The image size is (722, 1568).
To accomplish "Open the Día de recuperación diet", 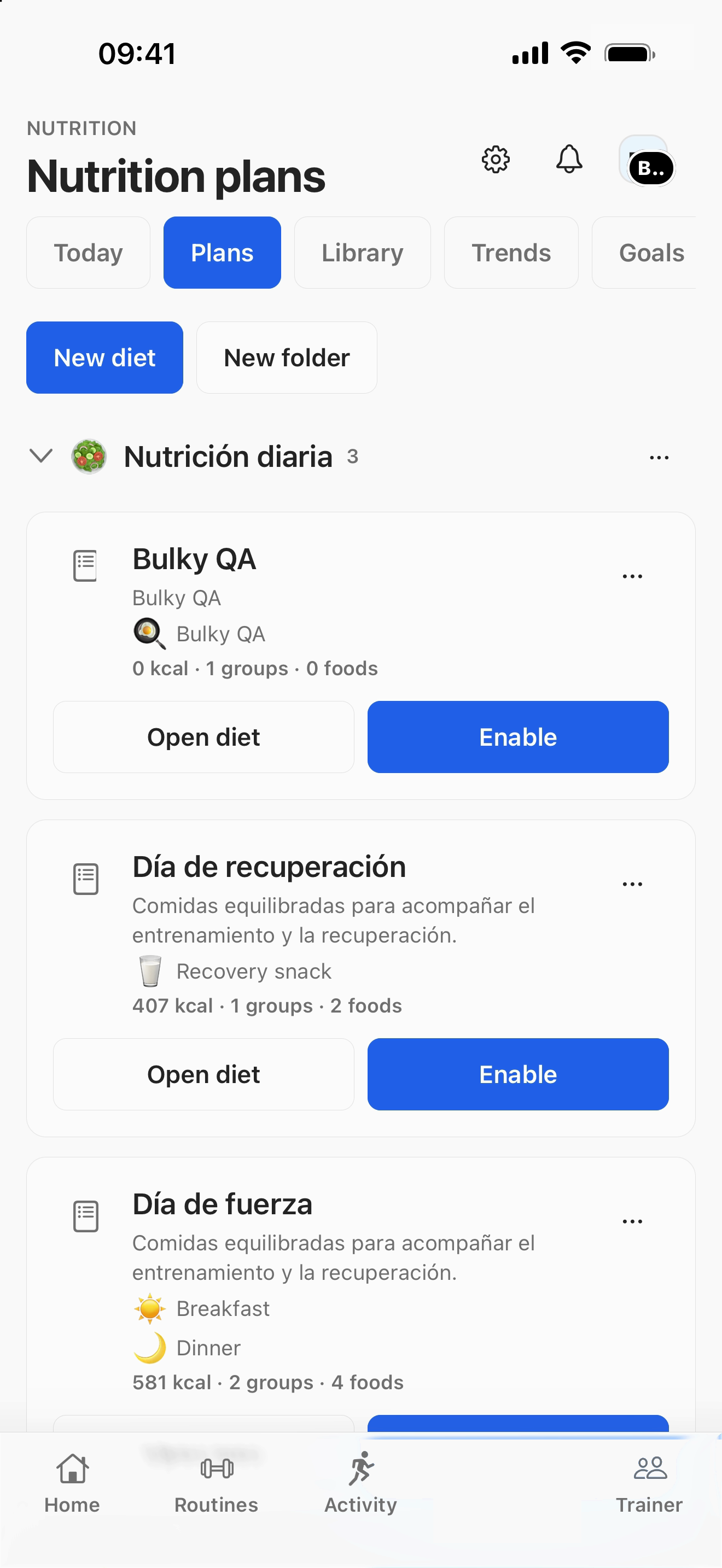I will click(x=203, y=1074).
